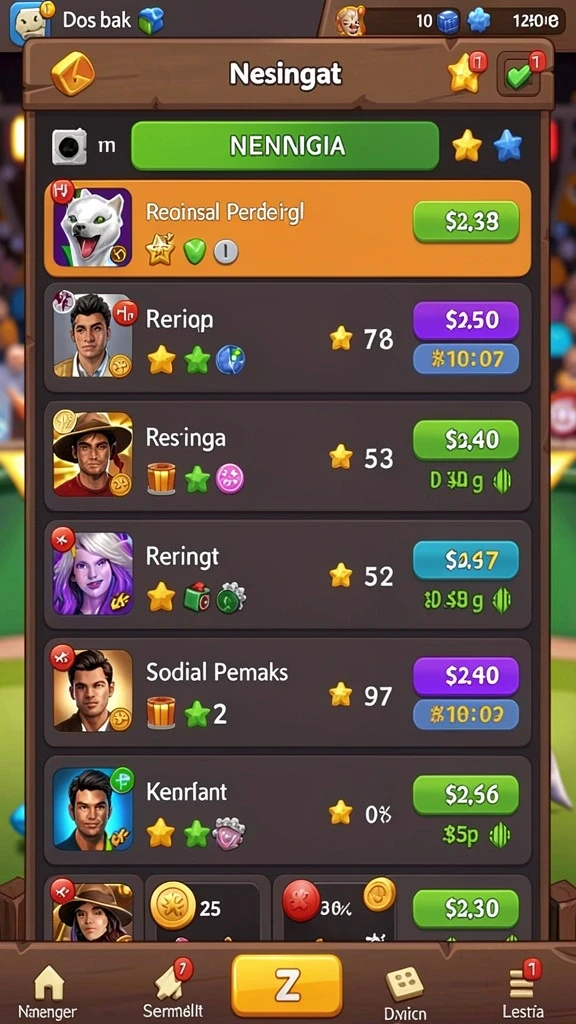Switch to the Dyicn dice tab
576x1024 pixels.
tap(404, 993)
